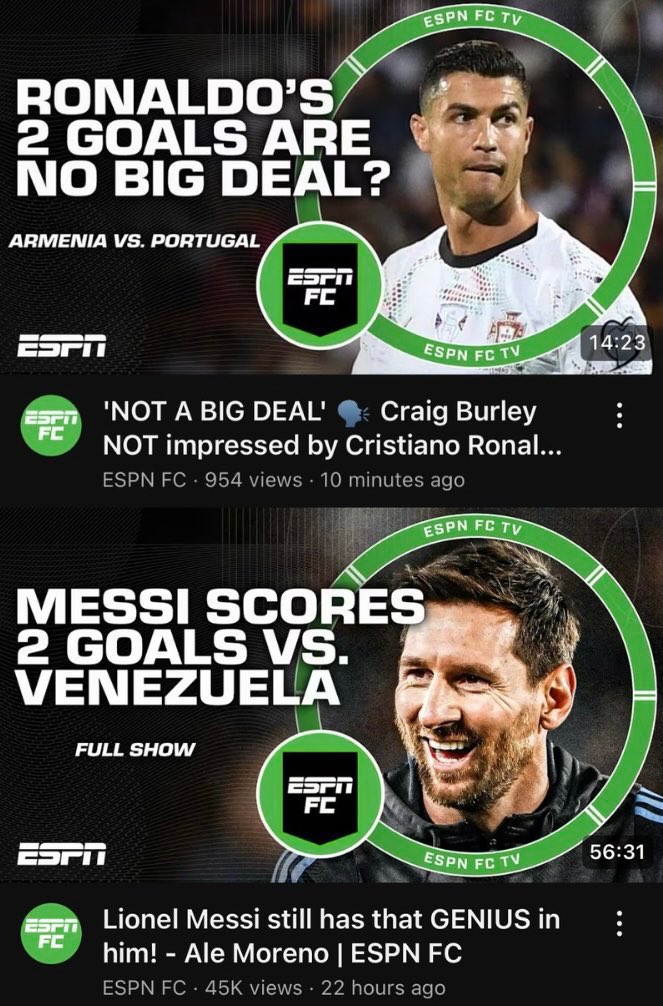This screenshot has width=663, height=1006.
Task: Open the Lionel Messi GENIUS video title
Action: tap(332, 935)
